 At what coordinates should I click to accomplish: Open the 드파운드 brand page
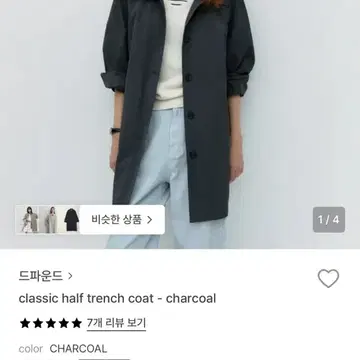coord(46,276)
